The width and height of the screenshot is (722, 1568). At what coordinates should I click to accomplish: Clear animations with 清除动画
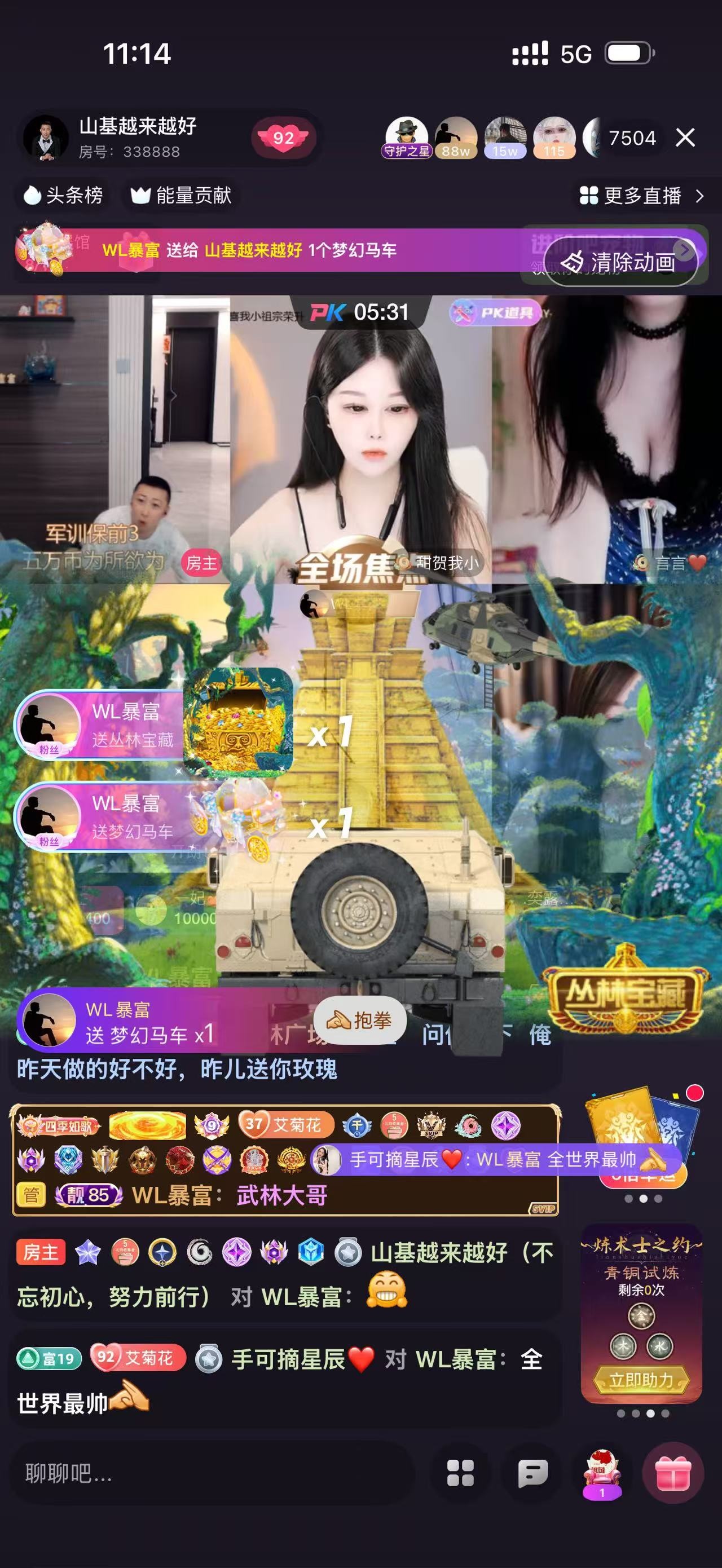(621, 262)
